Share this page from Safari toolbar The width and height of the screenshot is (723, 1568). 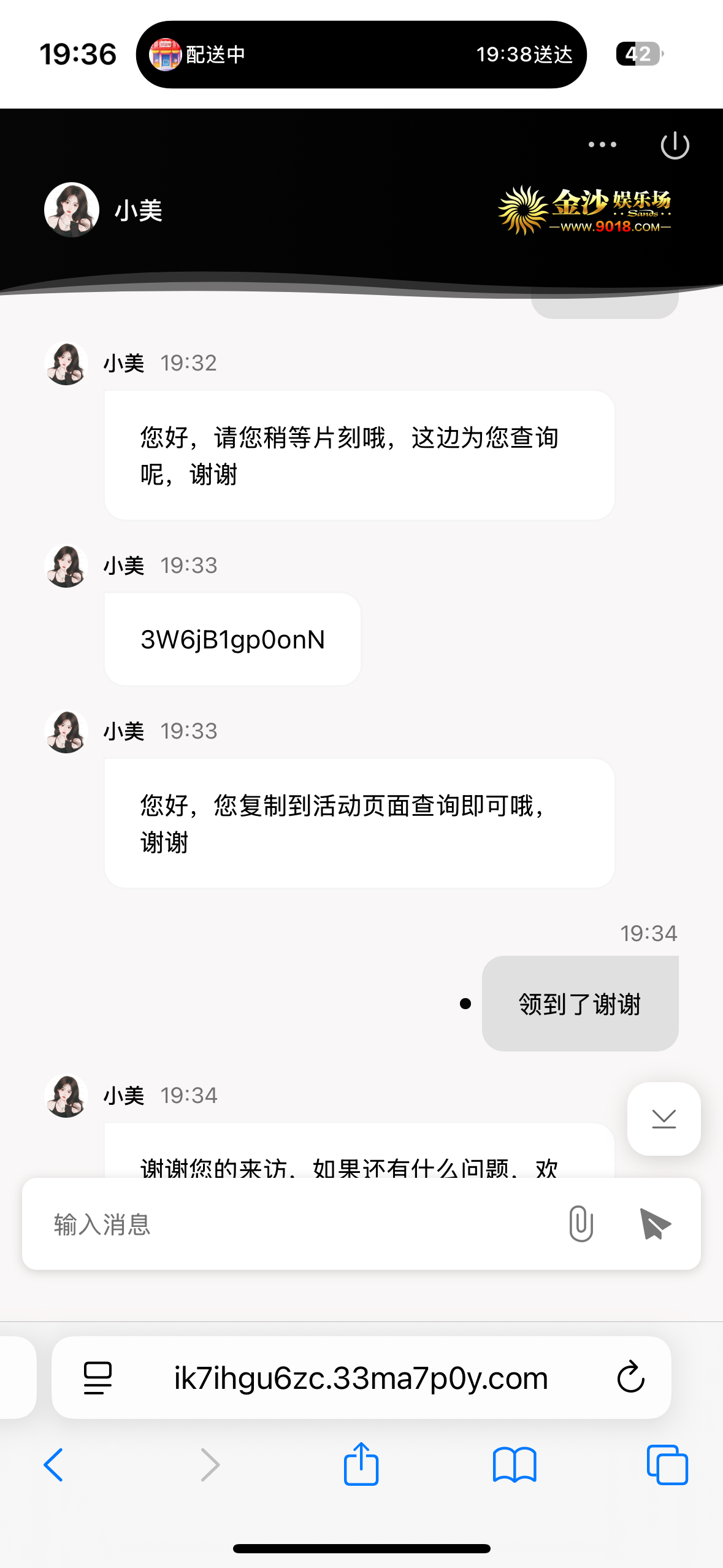[x=361, y=1464]
